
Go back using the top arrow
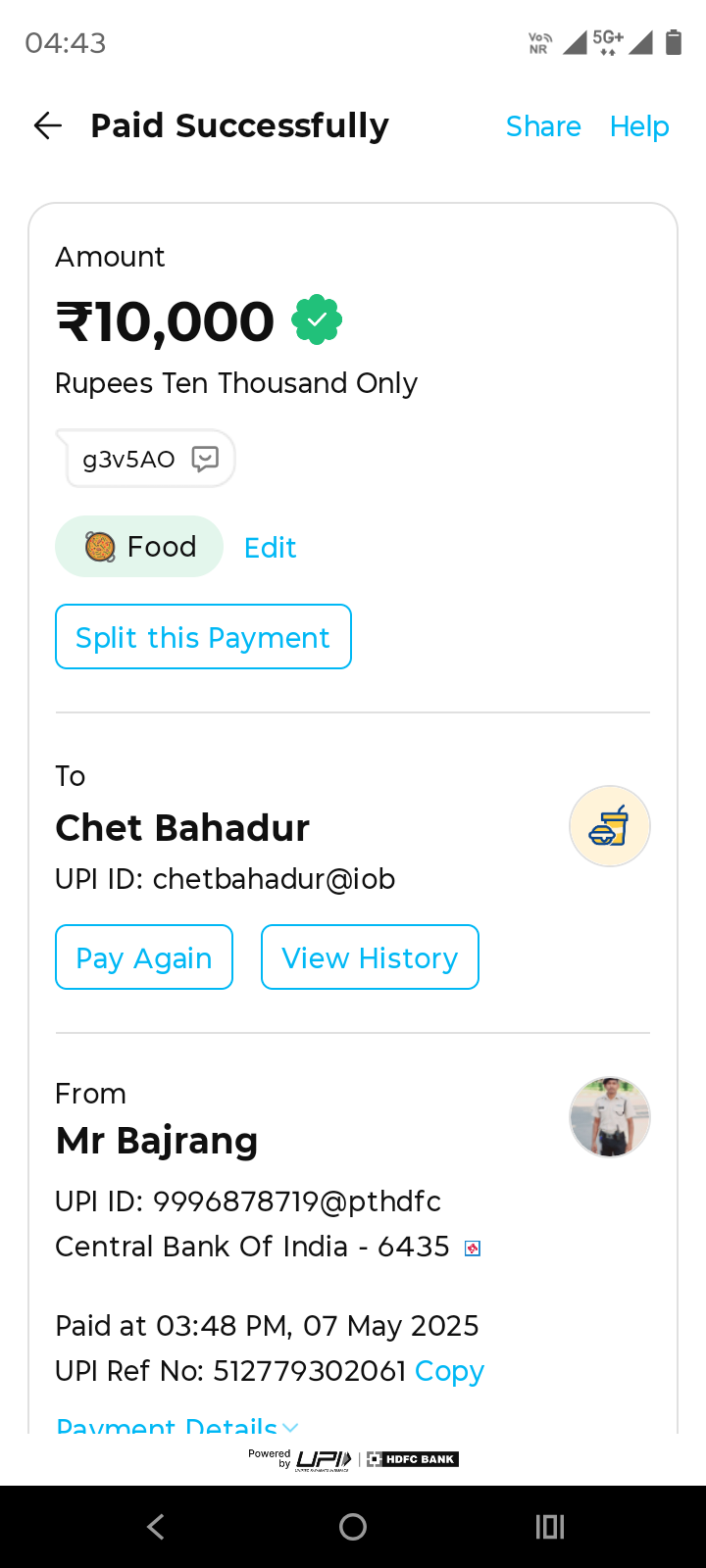48,125
